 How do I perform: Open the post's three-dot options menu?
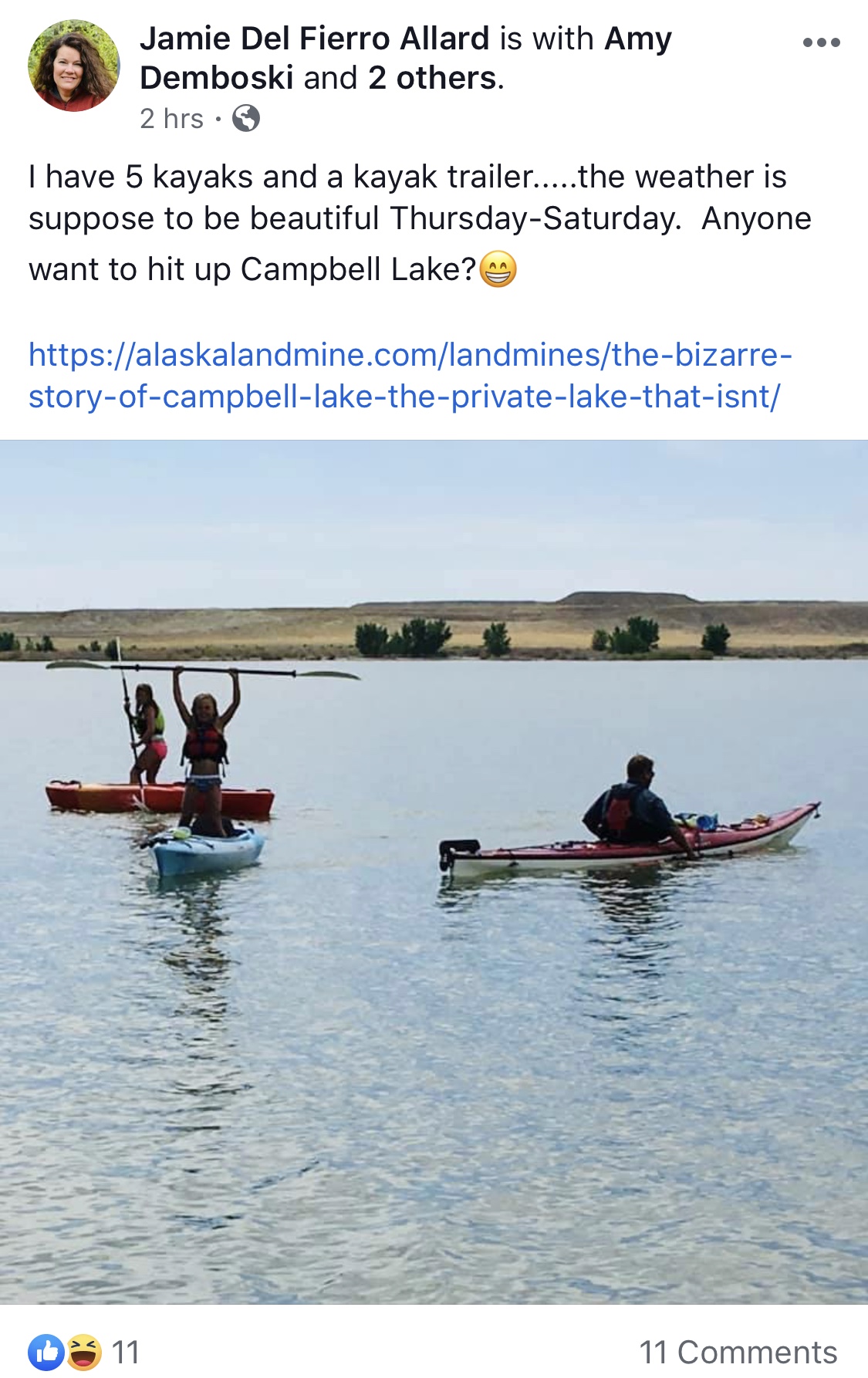[x=821, y=42]
